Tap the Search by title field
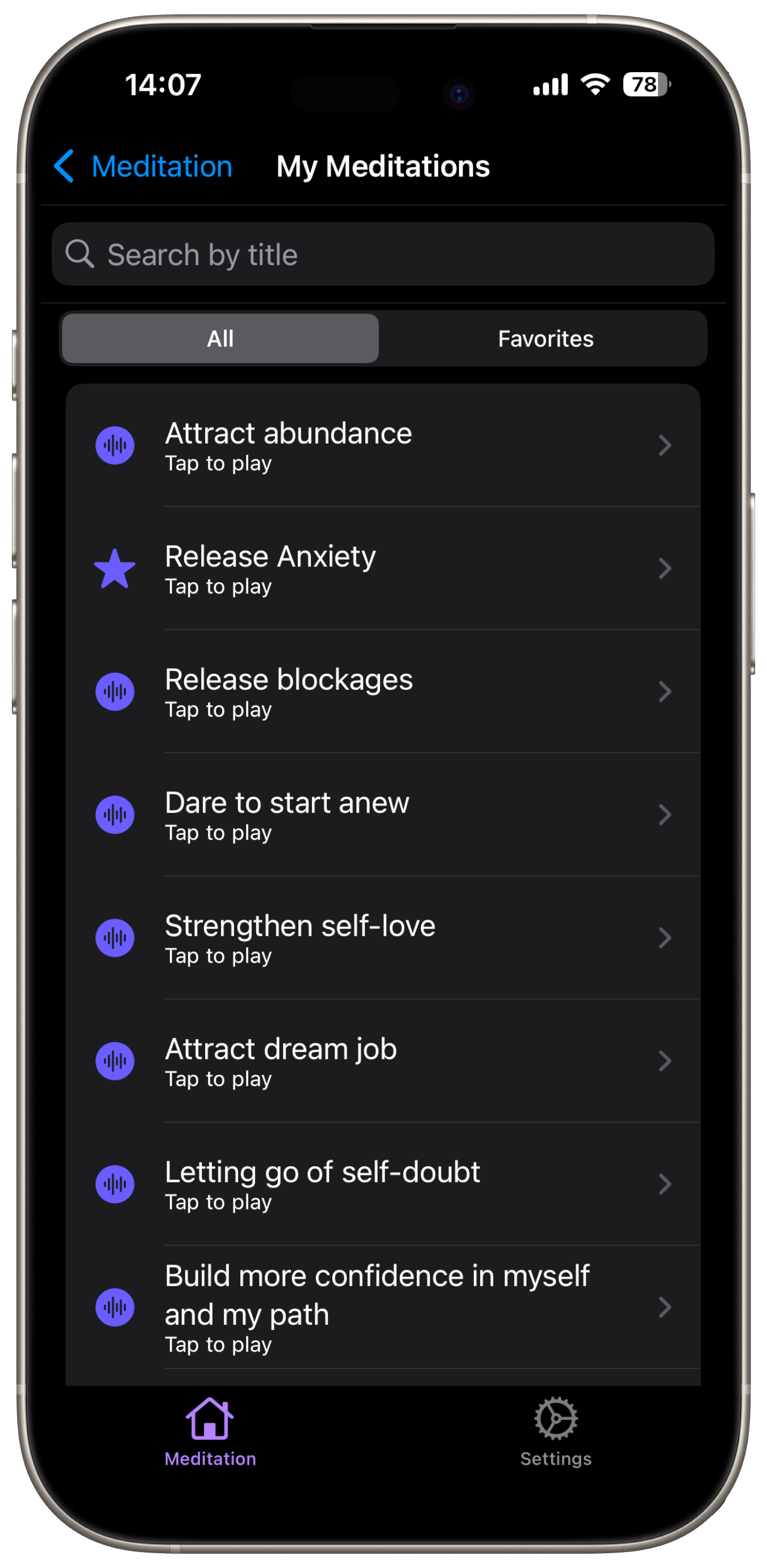Screen dimensions: 767x1568 click(x=383, y=255)
